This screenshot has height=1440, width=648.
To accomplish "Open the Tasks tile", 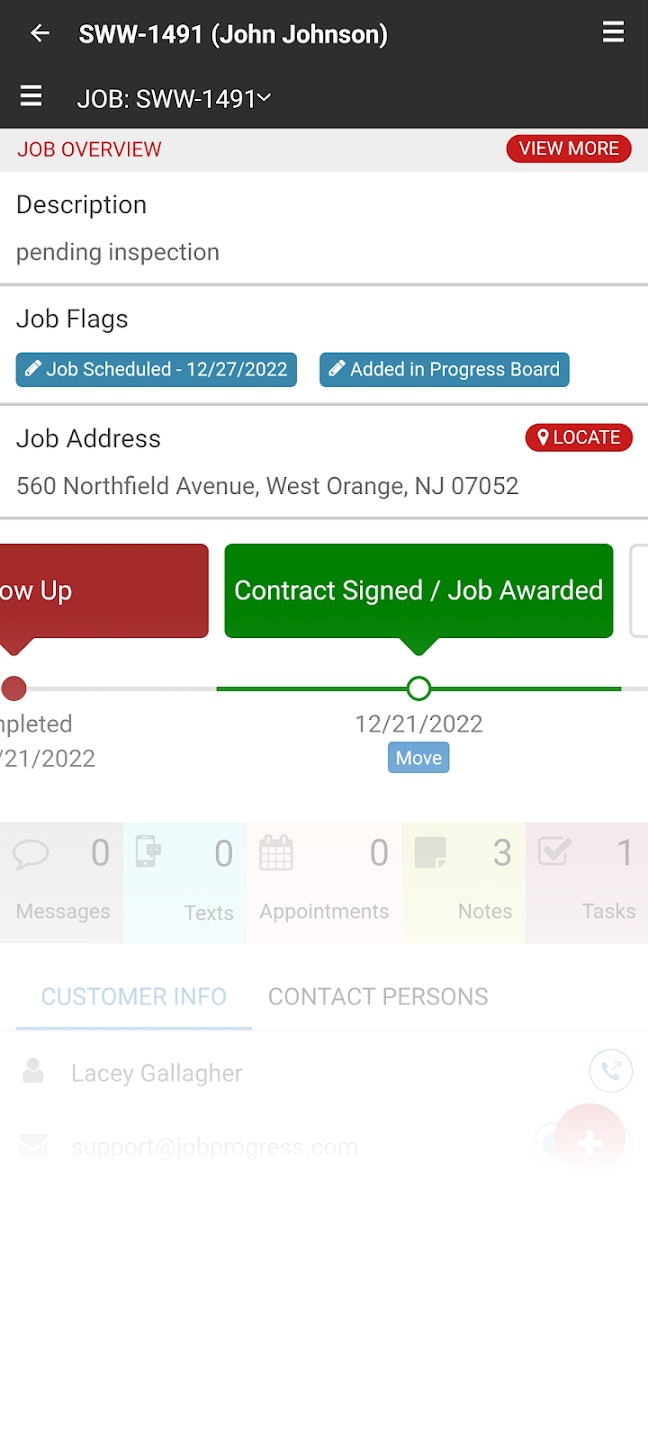I will coord(587,882).
